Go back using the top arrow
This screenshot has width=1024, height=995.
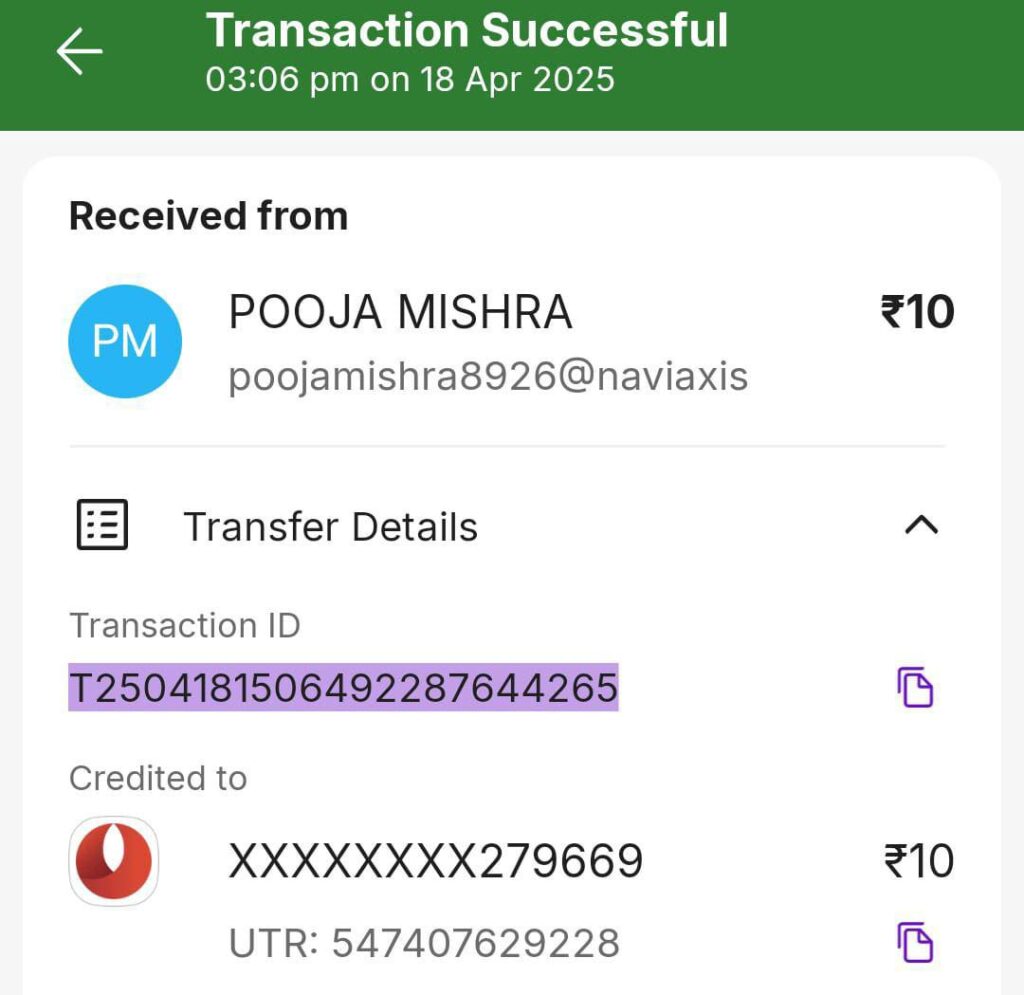(80, 52)
